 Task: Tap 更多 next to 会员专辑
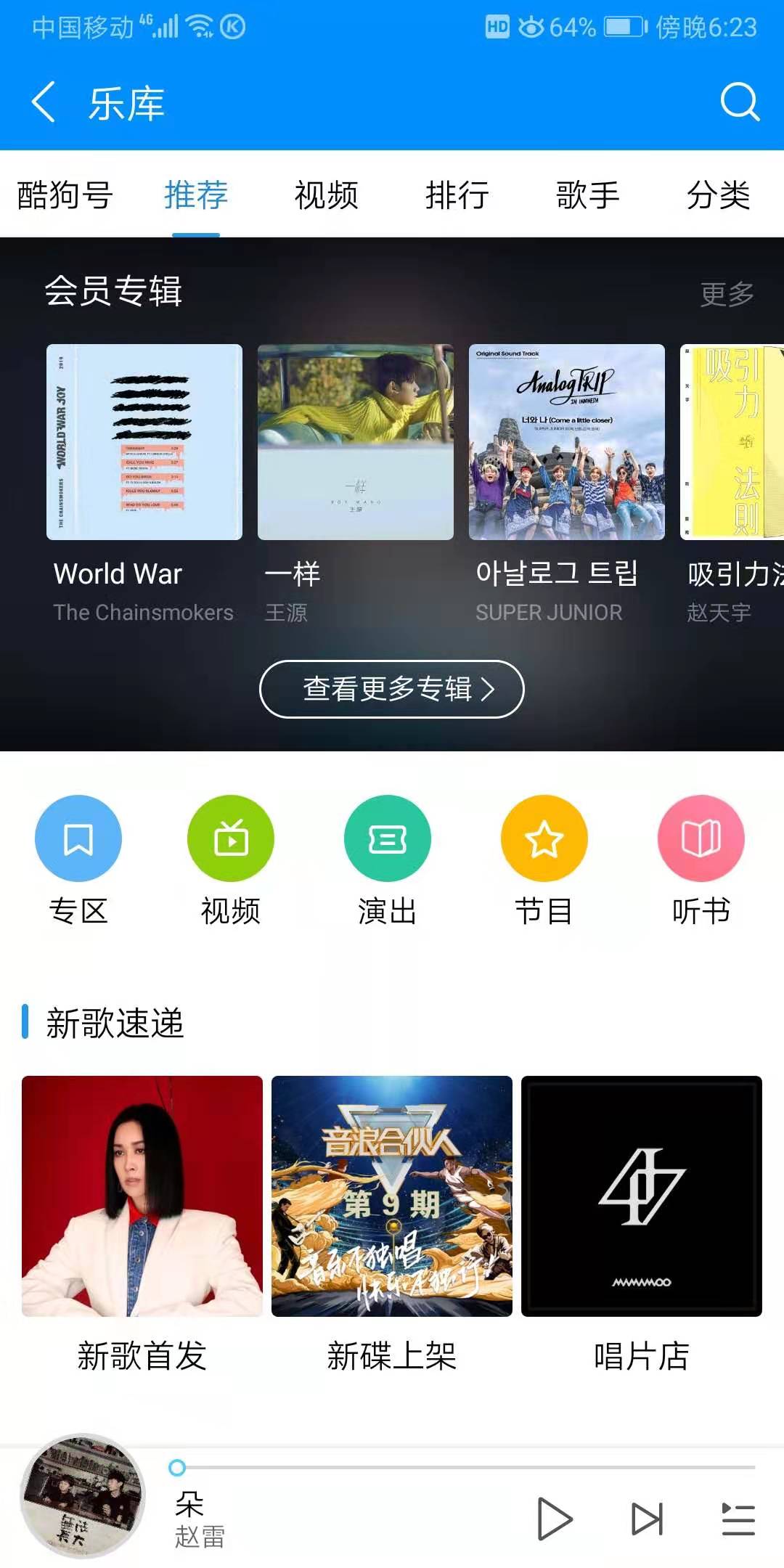[727, 294]
